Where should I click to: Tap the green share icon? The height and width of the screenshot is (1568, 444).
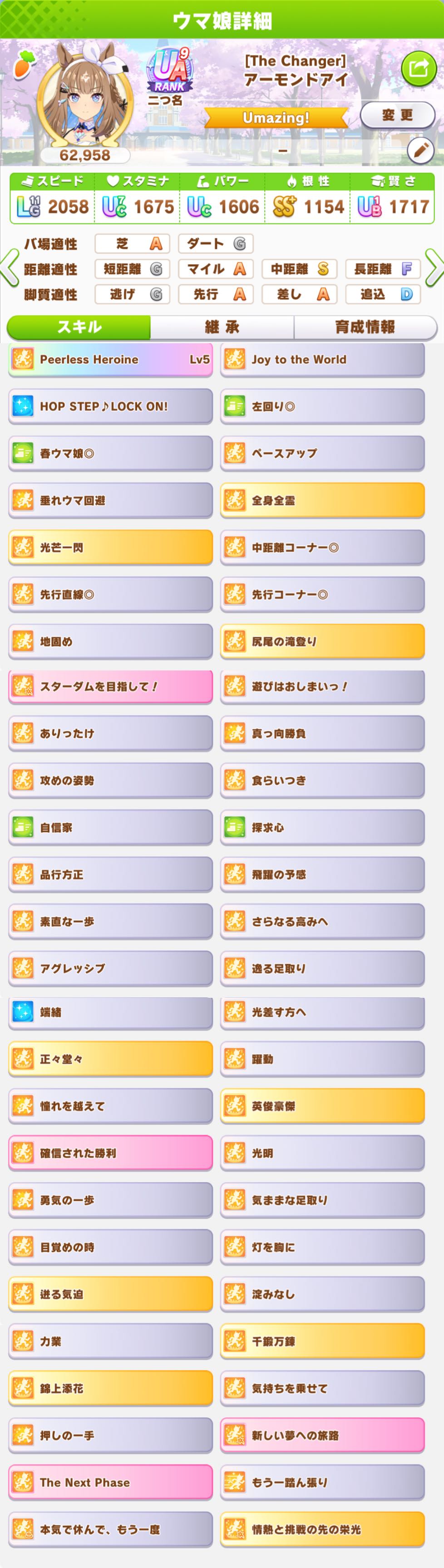point(419,68)
